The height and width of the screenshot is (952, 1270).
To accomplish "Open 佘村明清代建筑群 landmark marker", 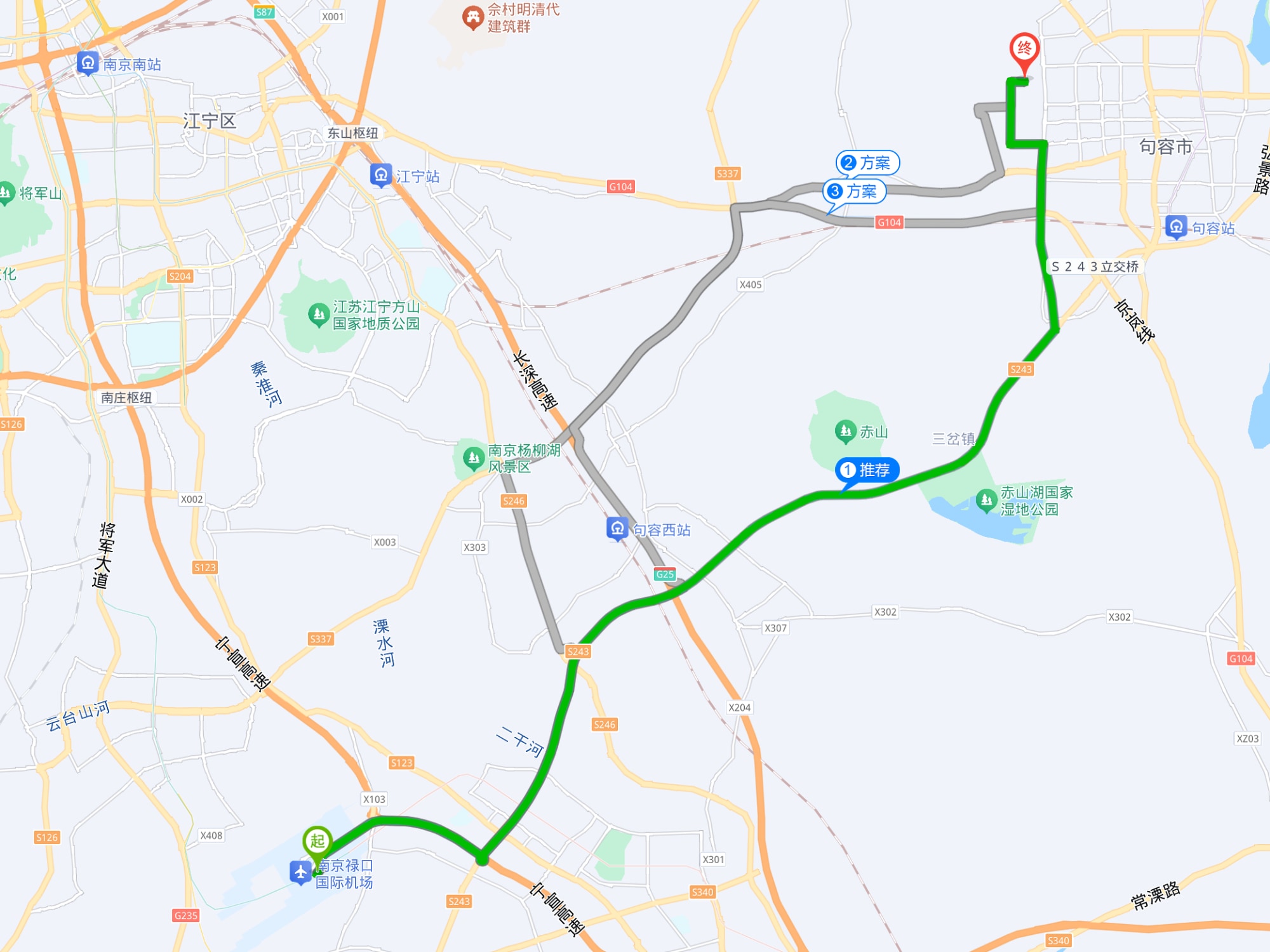I will coord(473,17).
